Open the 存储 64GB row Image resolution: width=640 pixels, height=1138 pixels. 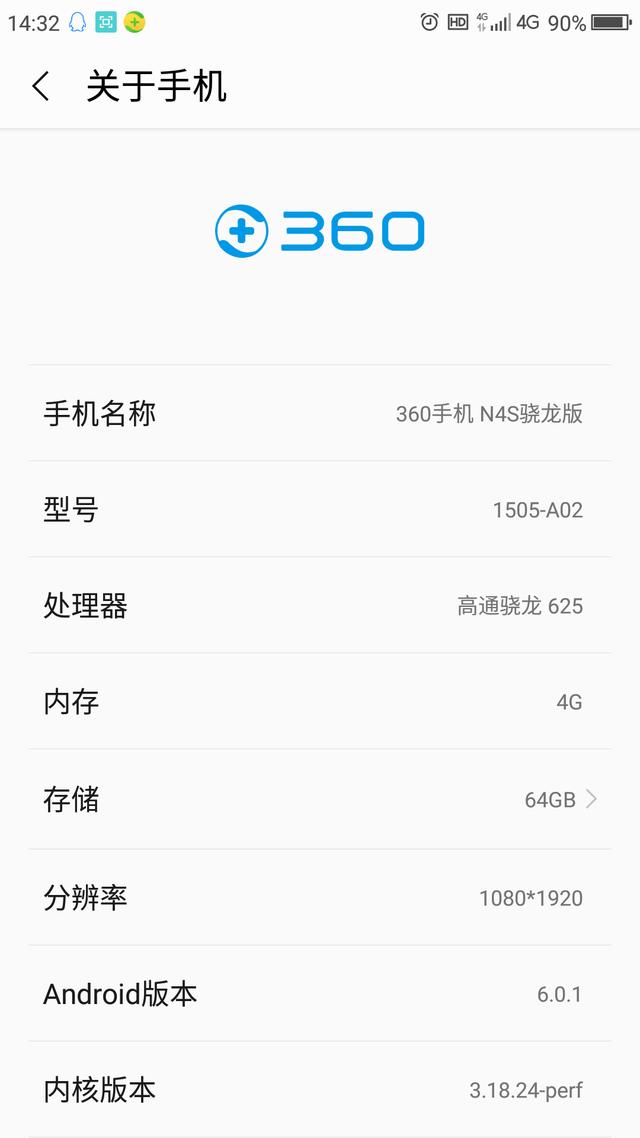pyautogui.click(x=320, y=799)
